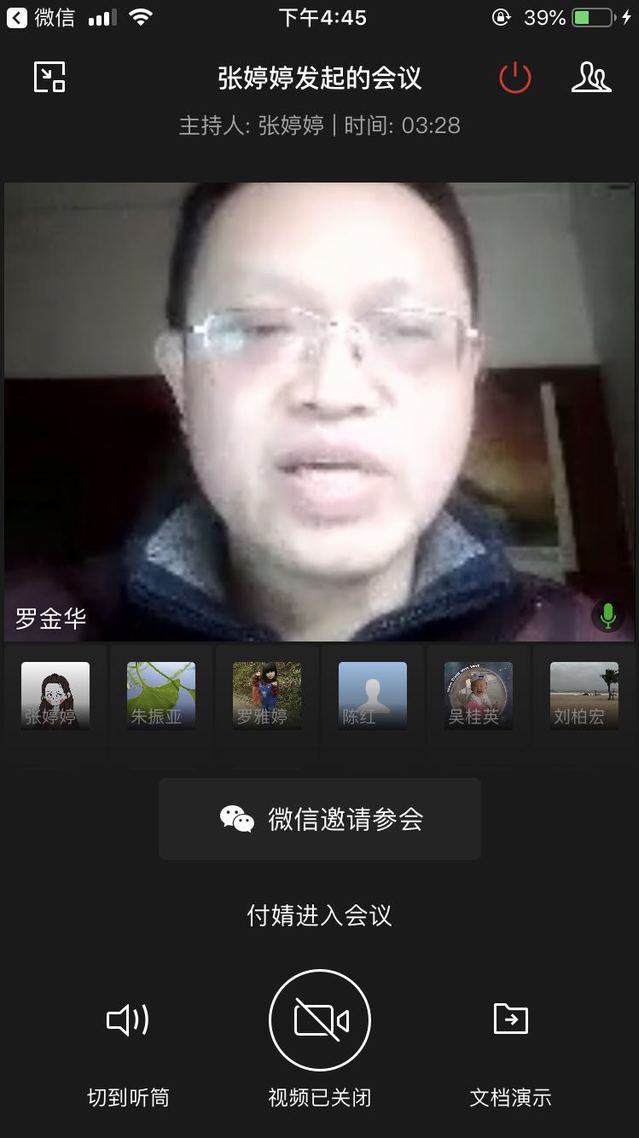
Task: Tap 罗金华's main video feed
Action: pyautogui.click(x=320, y=410)
